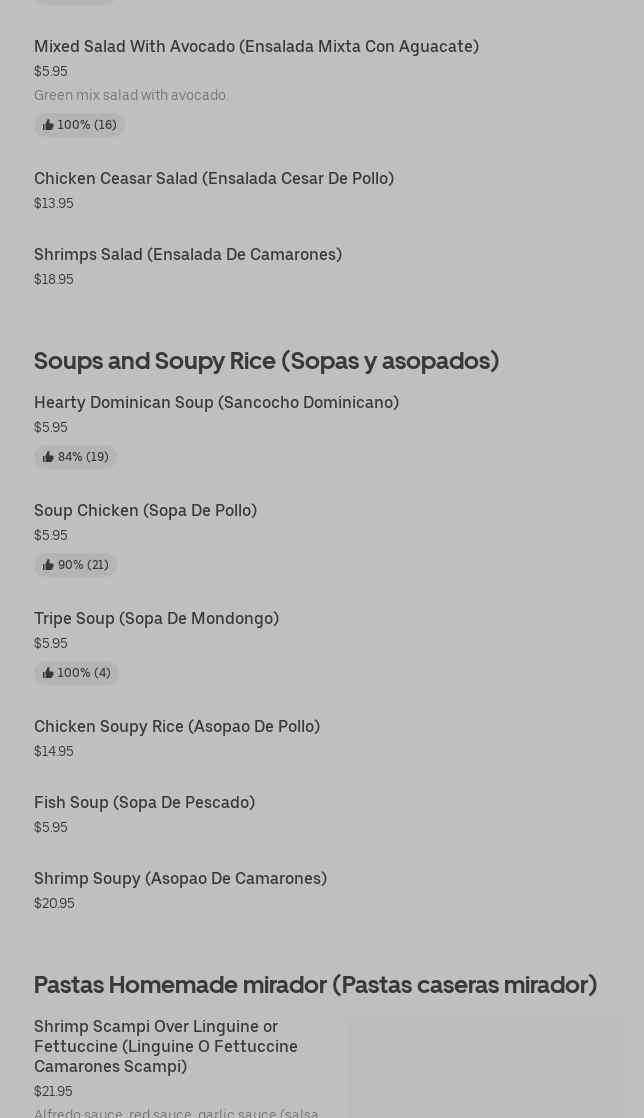644x1118 pixels.
Task: Select Chicken Ceasar Salad menu item
Action: click(x=214, y=179)
